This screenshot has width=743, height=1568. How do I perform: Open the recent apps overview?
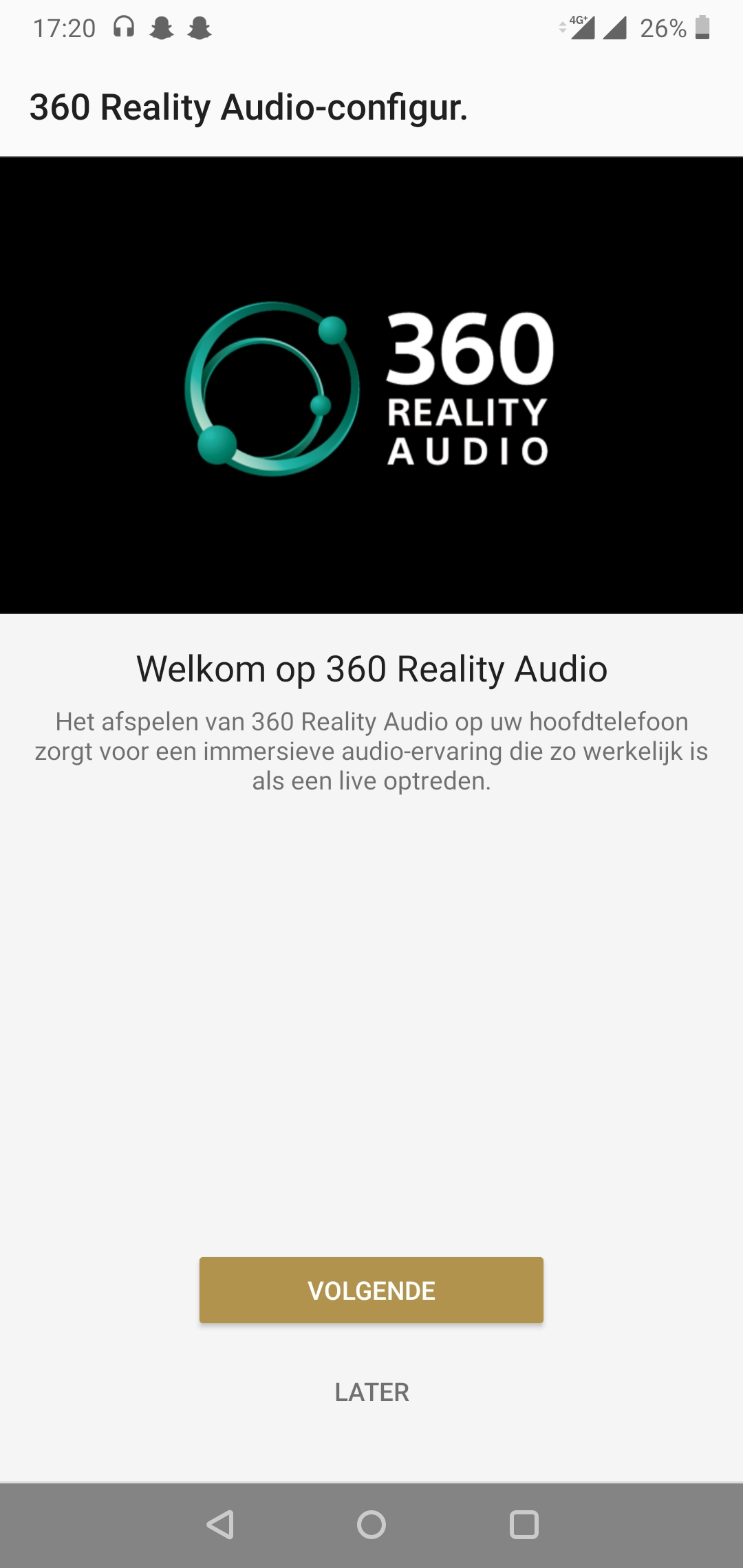(x=524, y=1525)
